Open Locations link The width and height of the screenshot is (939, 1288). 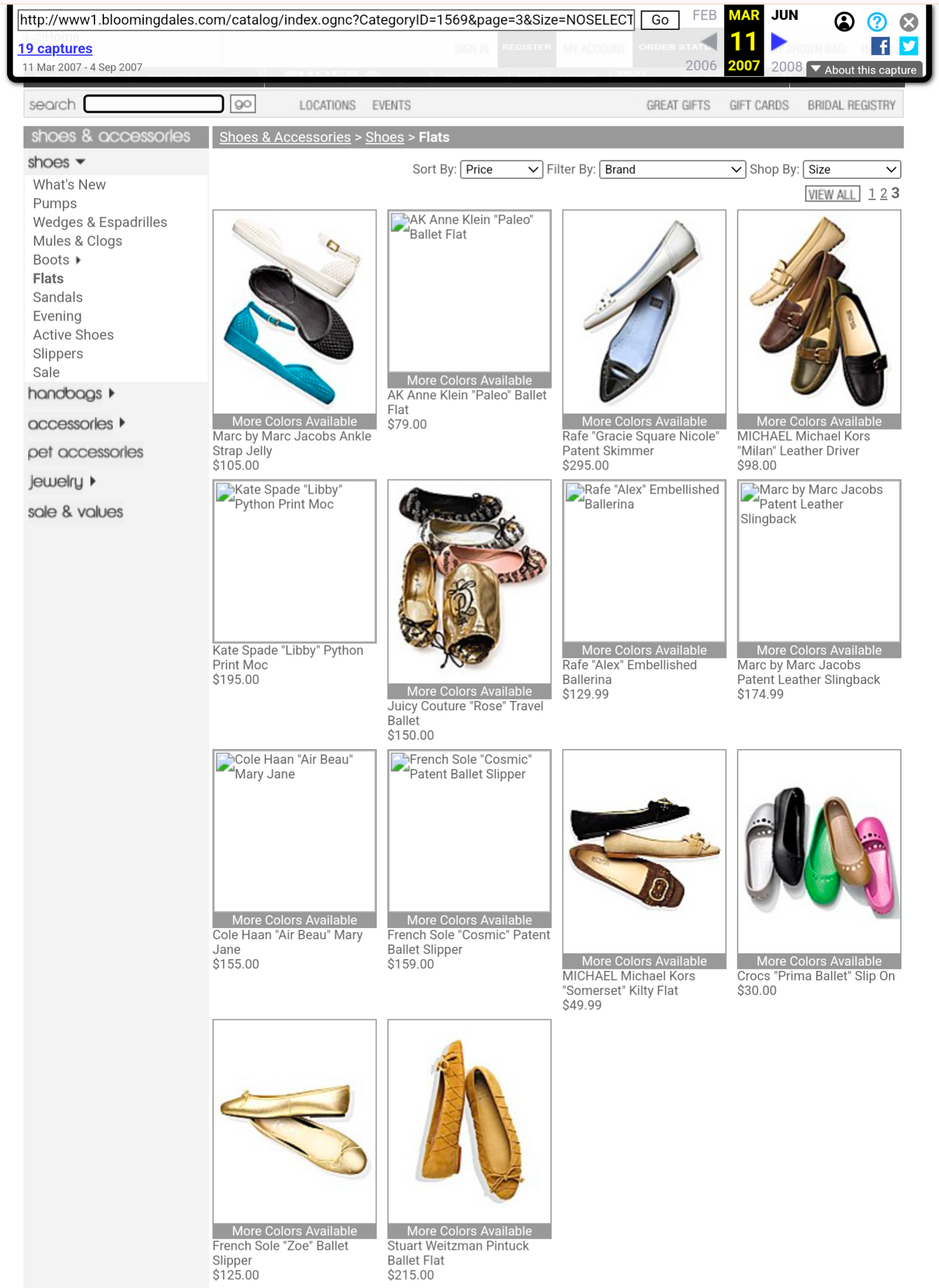coord(327,105)
